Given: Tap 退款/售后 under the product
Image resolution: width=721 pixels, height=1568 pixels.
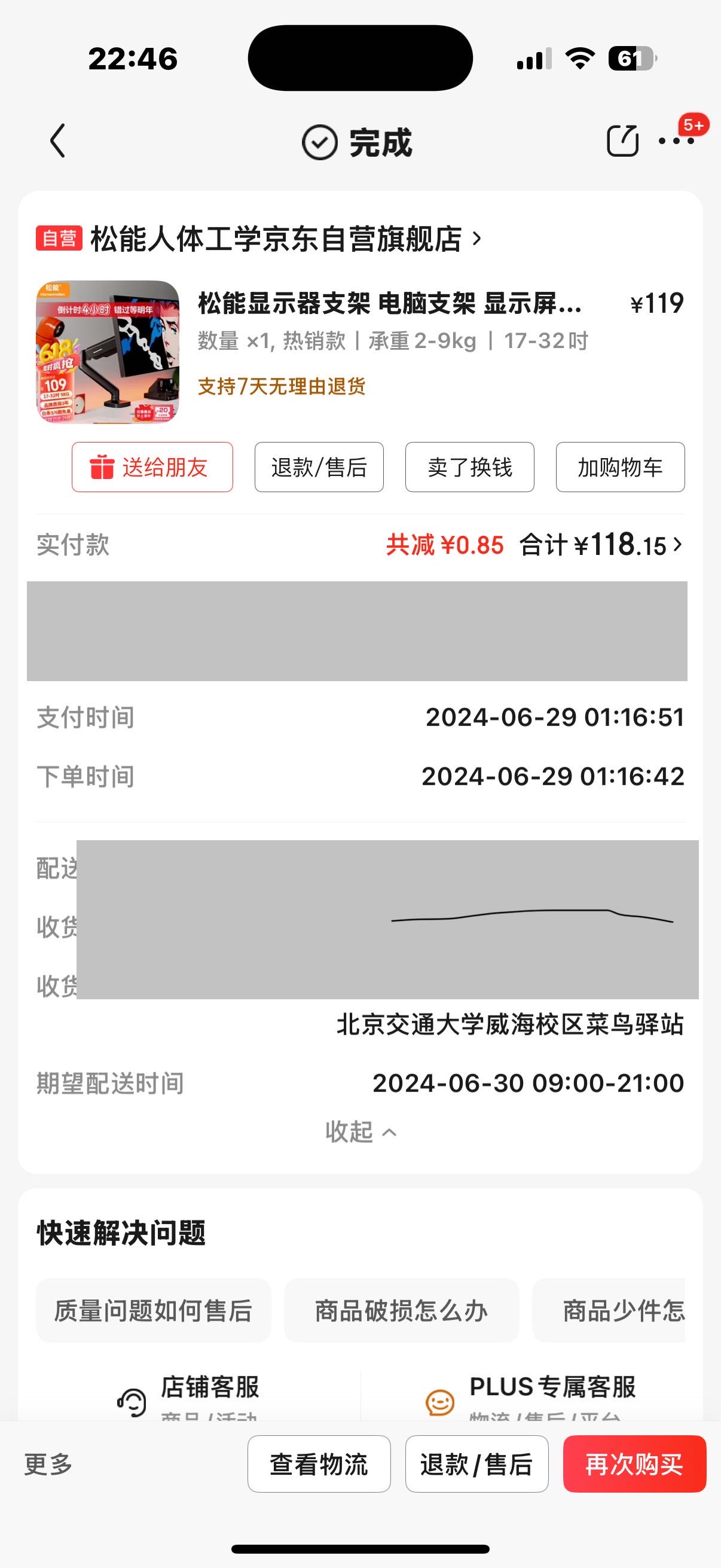Looking at the screenshot, I should click(x=319, y=467).
